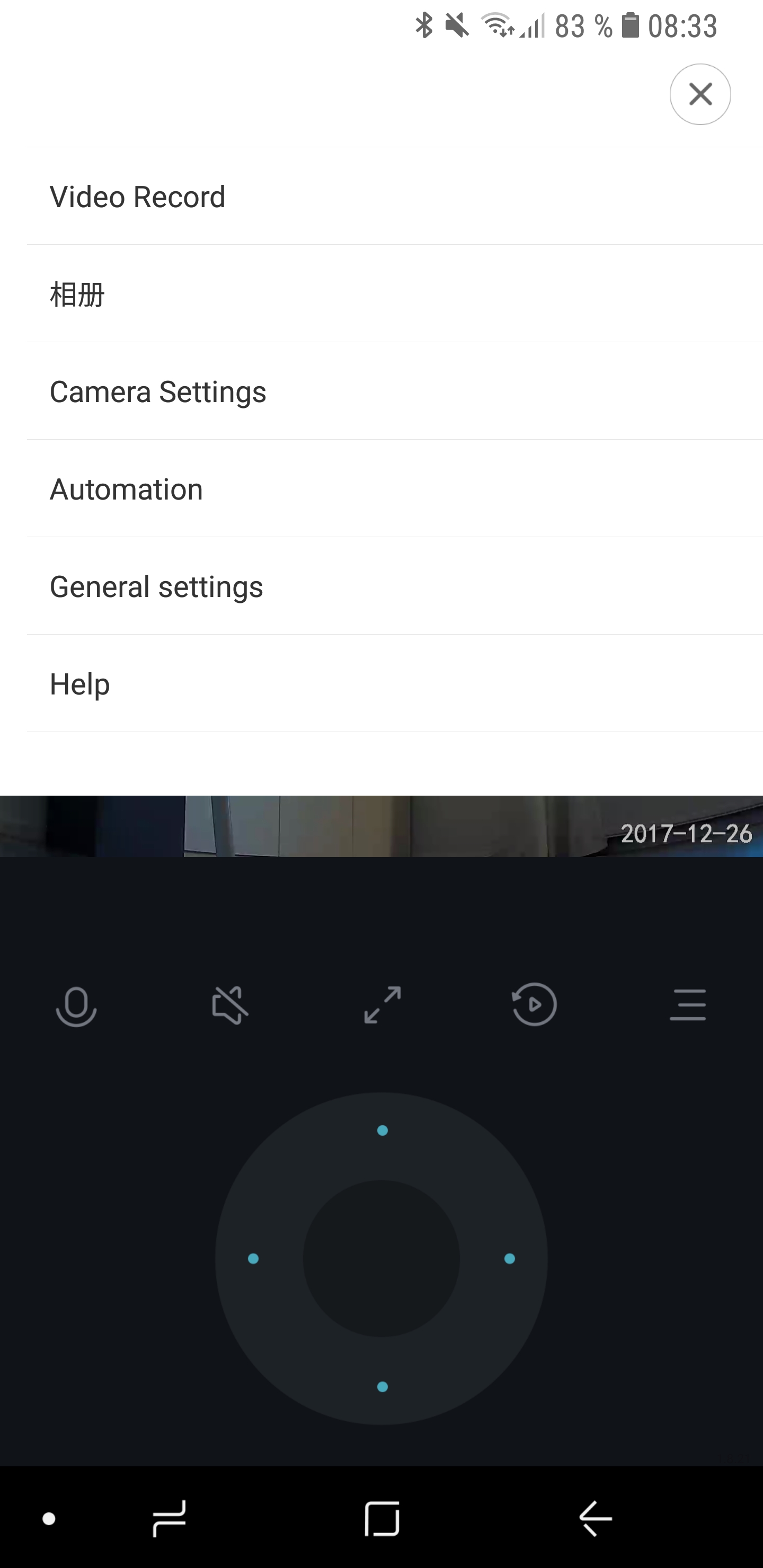Tilt camera up with top dot

coord(383,1130)
